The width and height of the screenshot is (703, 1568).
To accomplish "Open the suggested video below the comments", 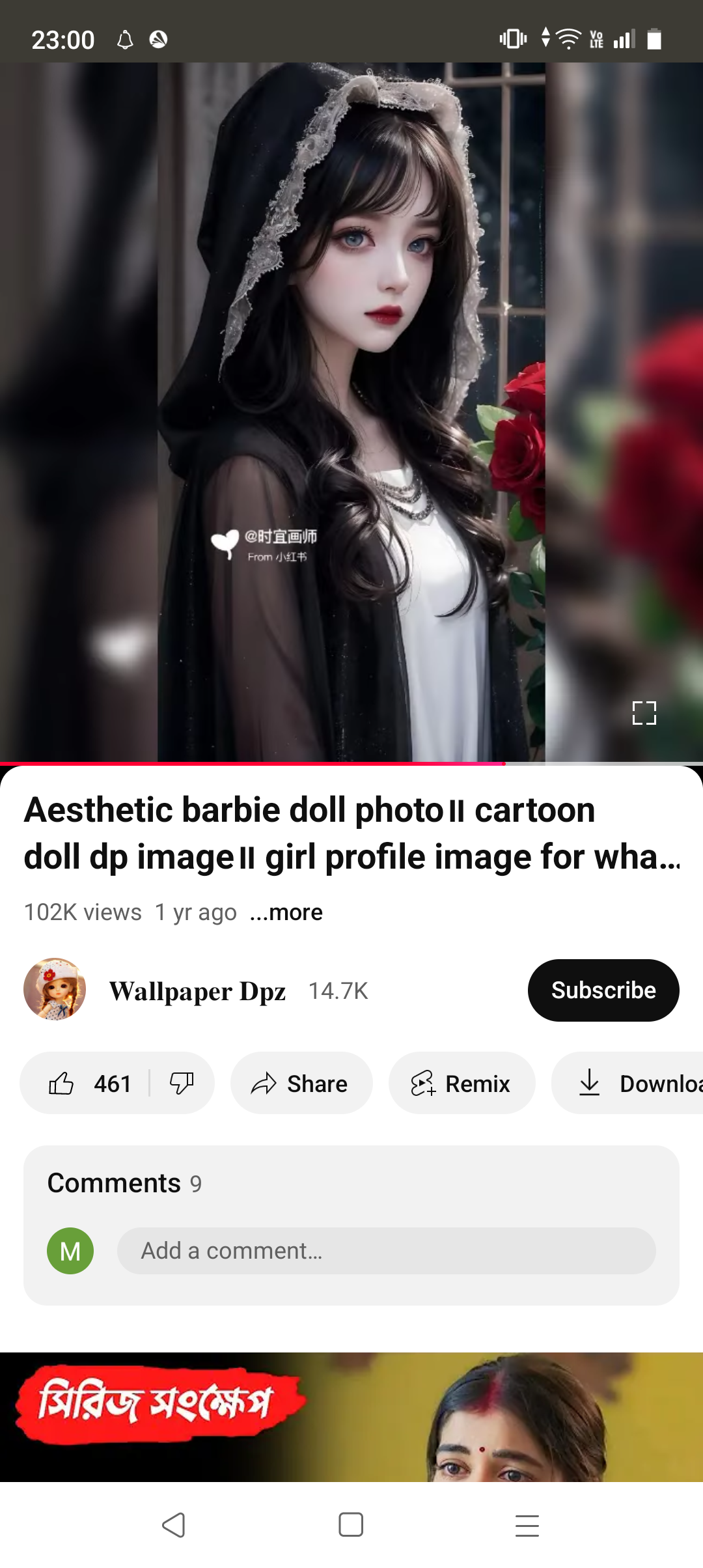I will pyautogui.click(x=351, y=1417).
